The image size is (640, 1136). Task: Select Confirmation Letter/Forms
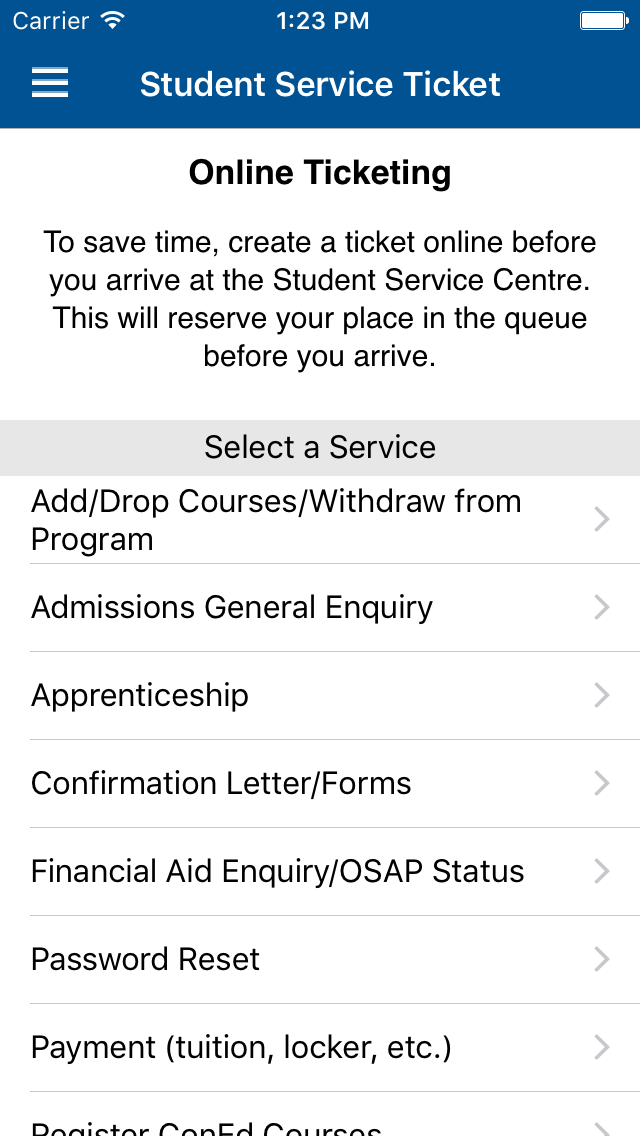click(320, 783)
